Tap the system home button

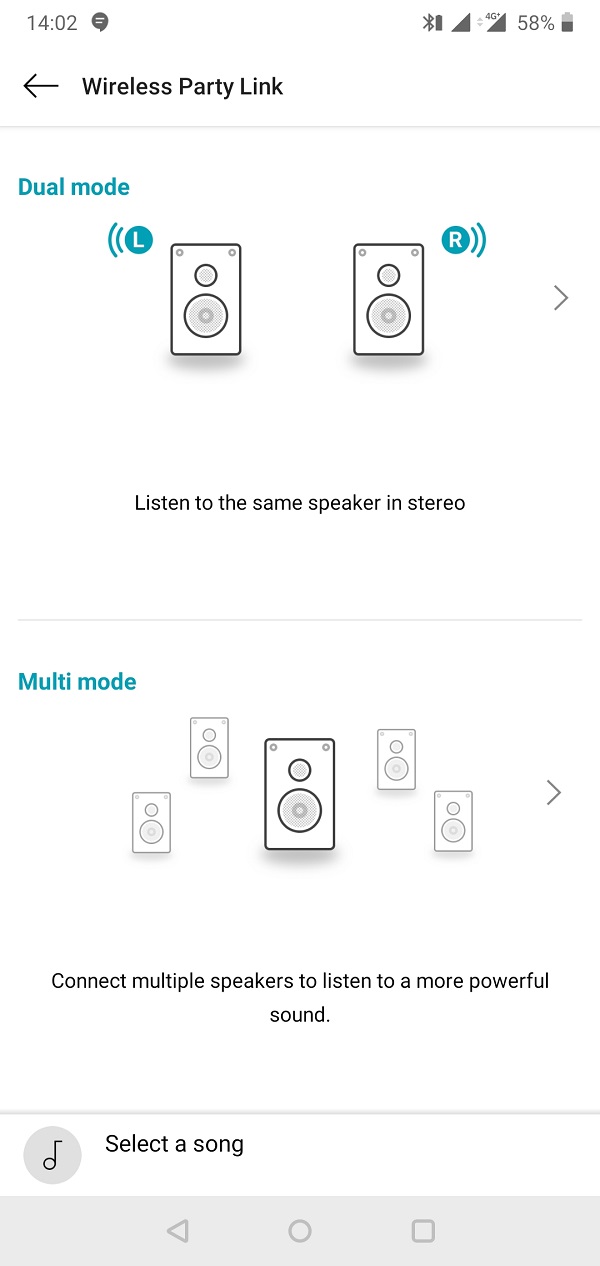click(300, 1231)
